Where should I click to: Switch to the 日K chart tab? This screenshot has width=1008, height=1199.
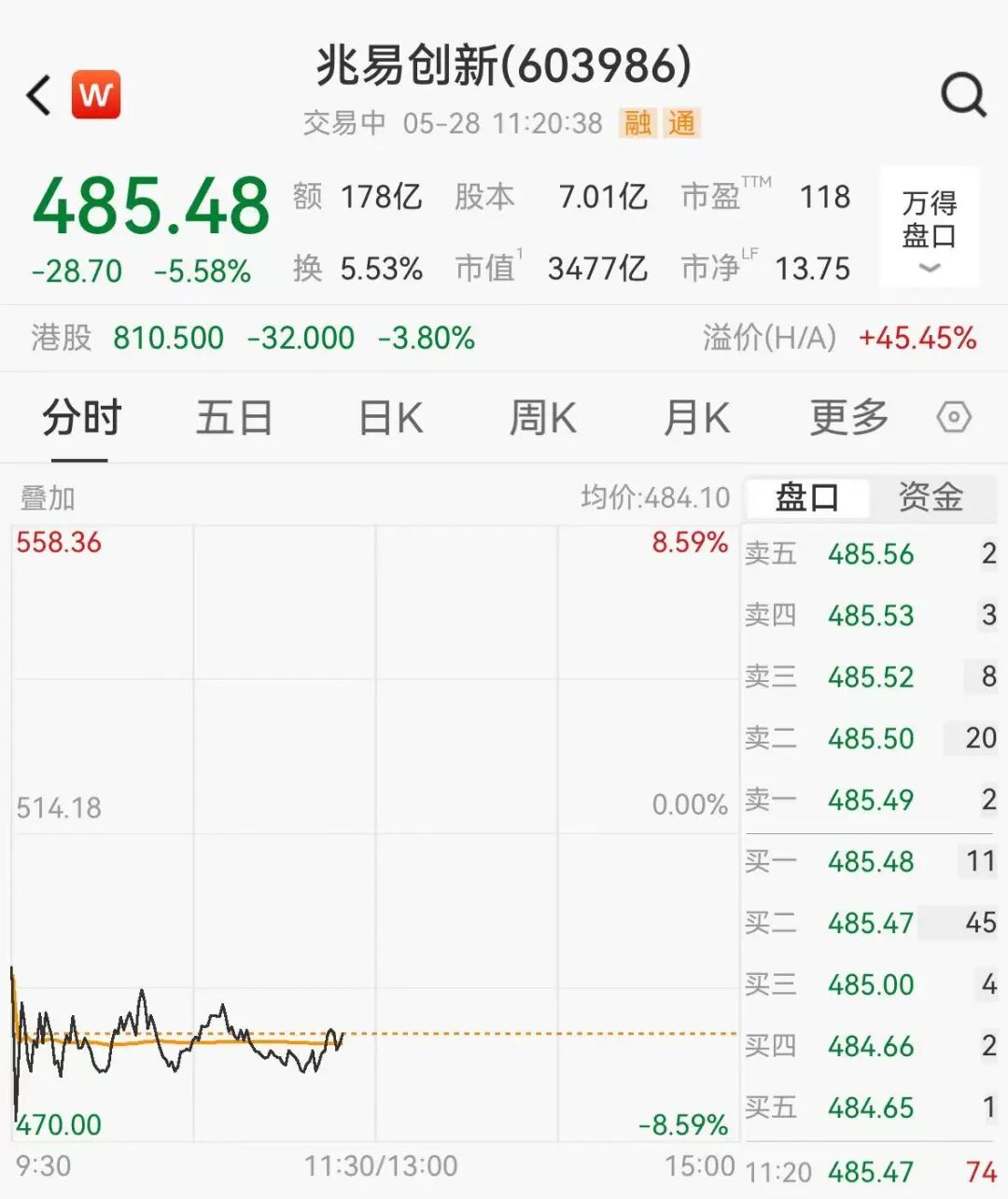pos(390,418)
